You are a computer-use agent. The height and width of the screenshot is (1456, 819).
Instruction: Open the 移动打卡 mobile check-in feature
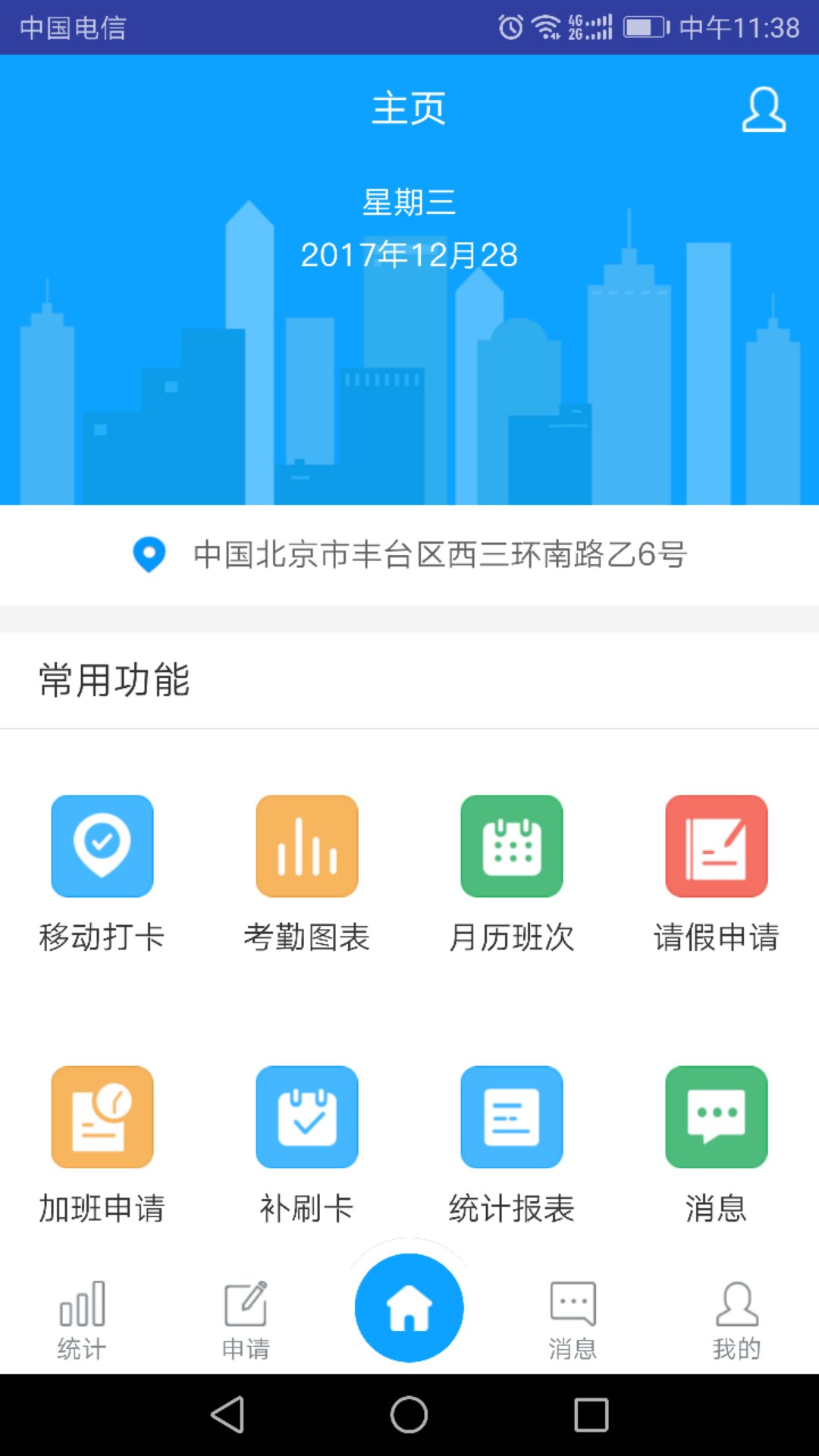(x=102, y=847)
